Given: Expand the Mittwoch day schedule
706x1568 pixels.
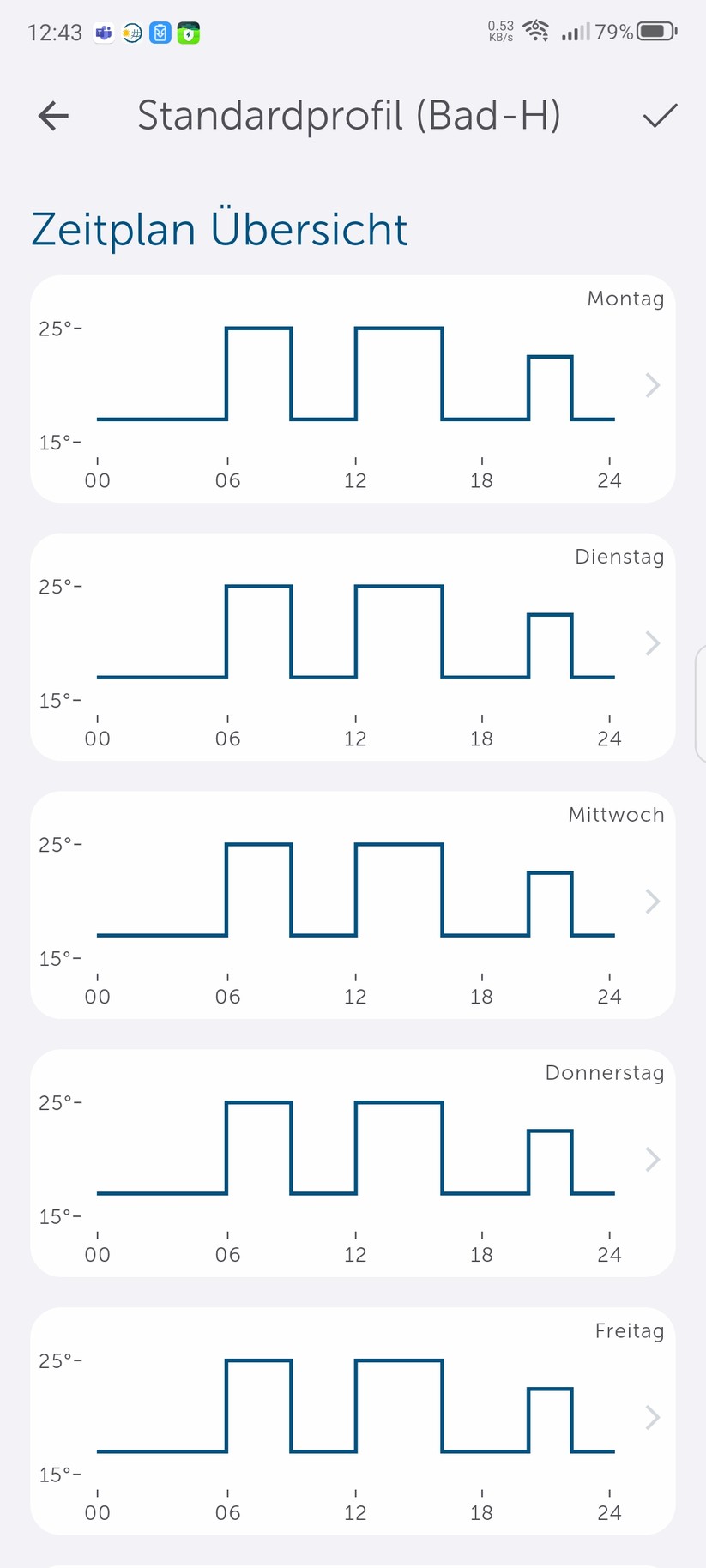Looking at the screenshot, I should (652, 902).
